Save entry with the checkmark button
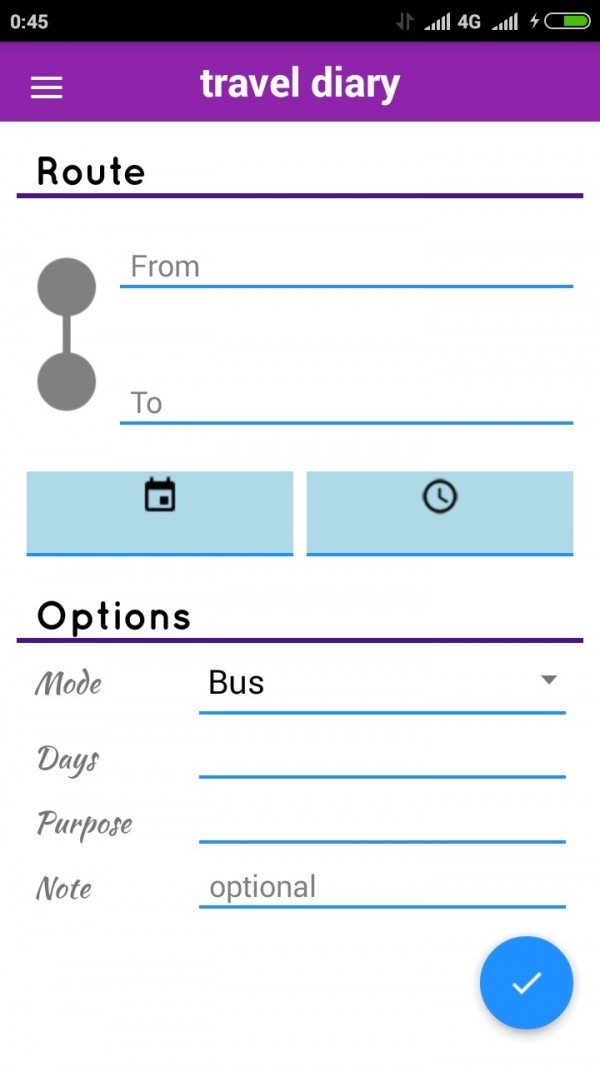Image resolution: width=600 pixels, height=1066 pixels. click(x=526, y=982)
